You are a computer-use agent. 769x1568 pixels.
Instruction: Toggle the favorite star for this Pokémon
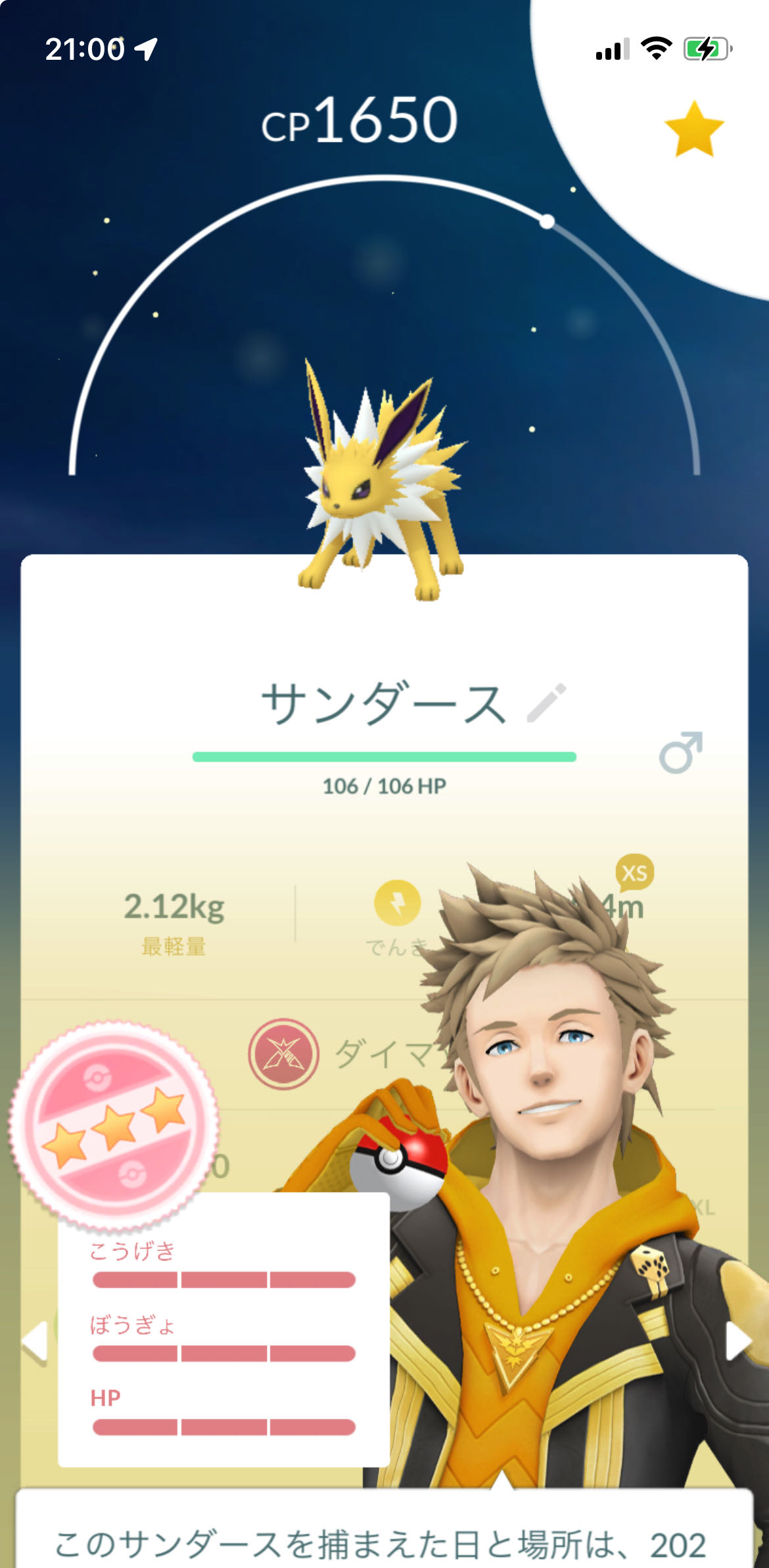click(x=694, y=129)
